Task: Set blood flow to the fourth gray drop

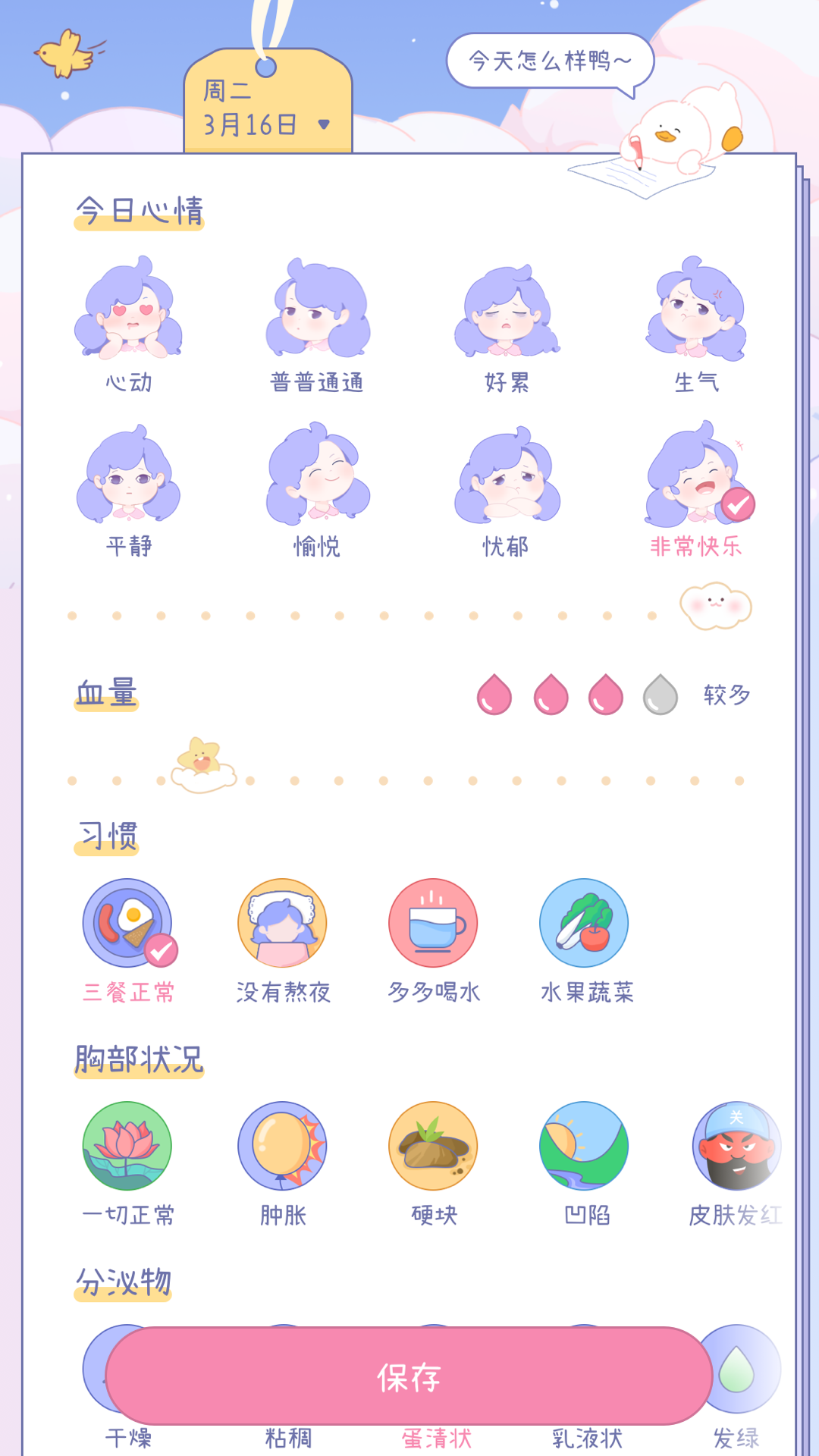Action: tap(661, 695)
